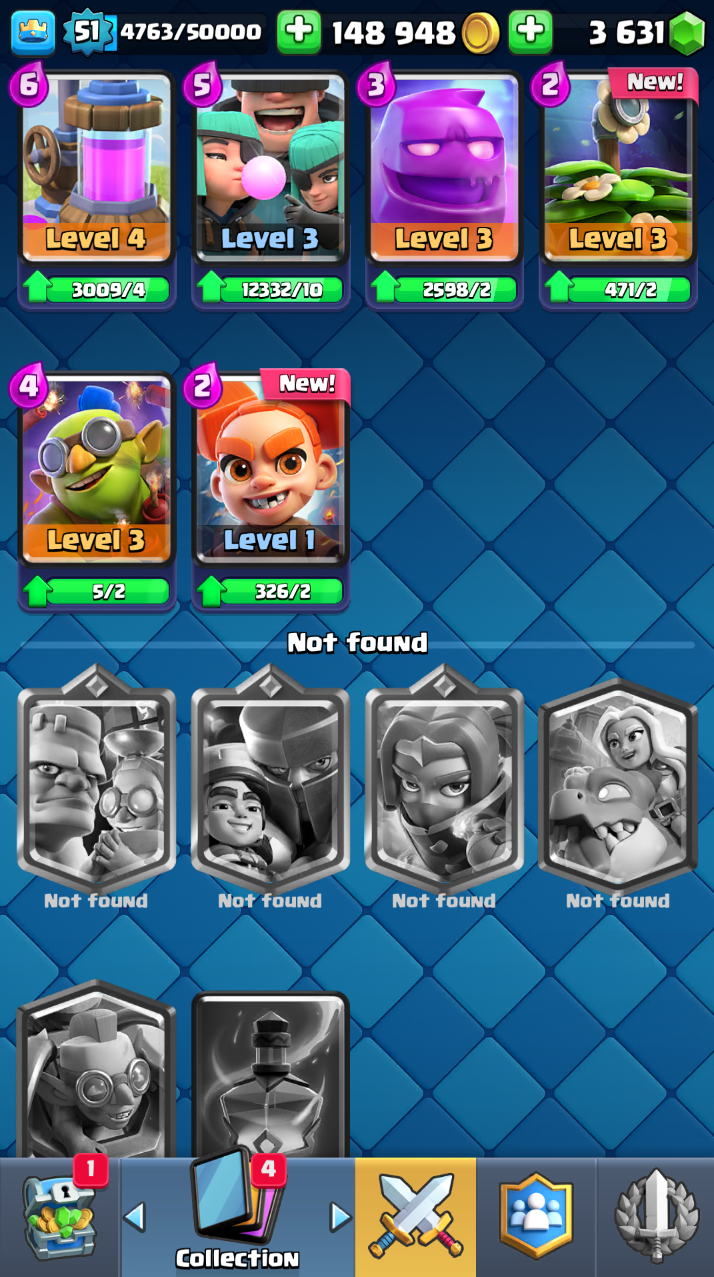View the not-found potion bottle card
Image resolution: width=714 pixels, height=1277 pixels.
click(x=270, y=1075)
